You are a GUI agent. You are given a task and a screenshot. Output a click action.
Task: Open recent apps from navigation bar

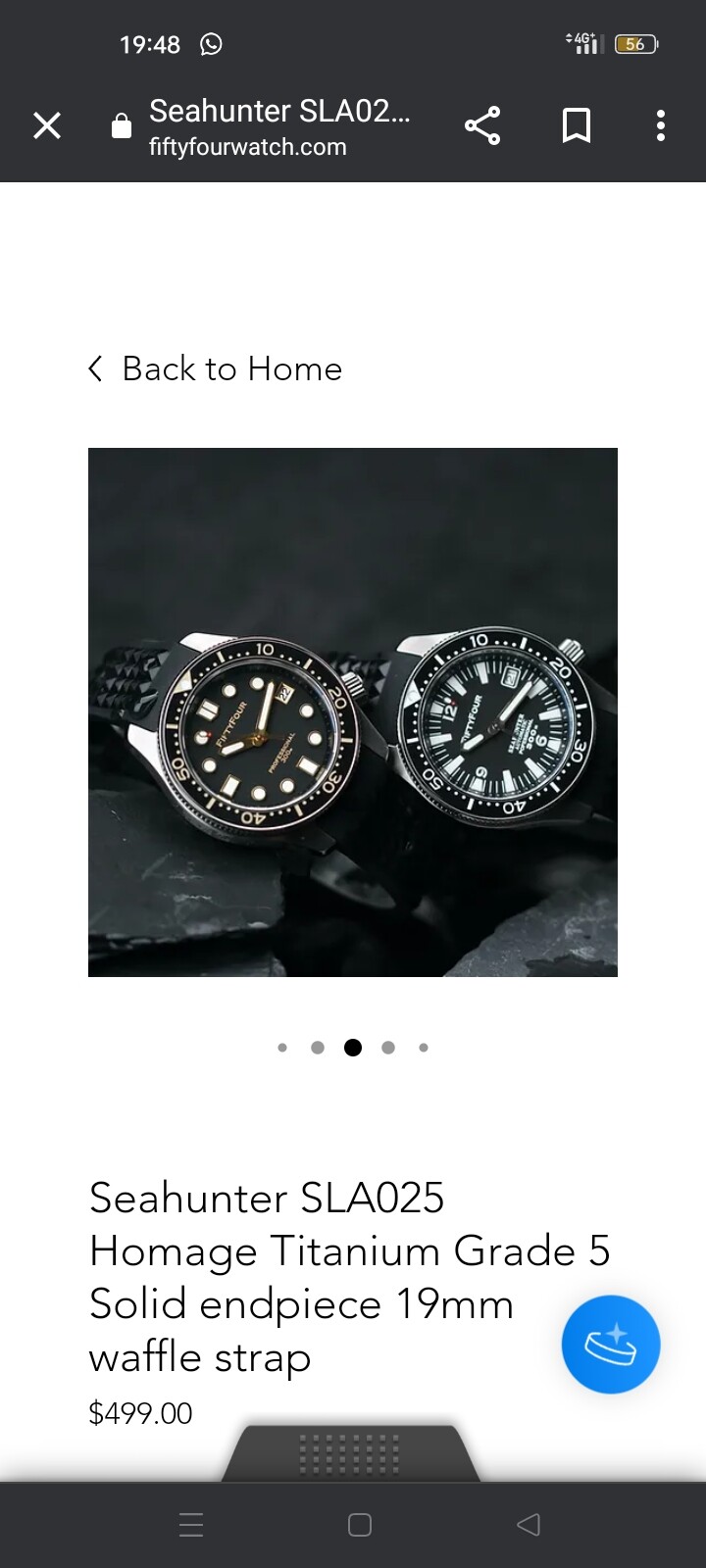coord(191,1524)
